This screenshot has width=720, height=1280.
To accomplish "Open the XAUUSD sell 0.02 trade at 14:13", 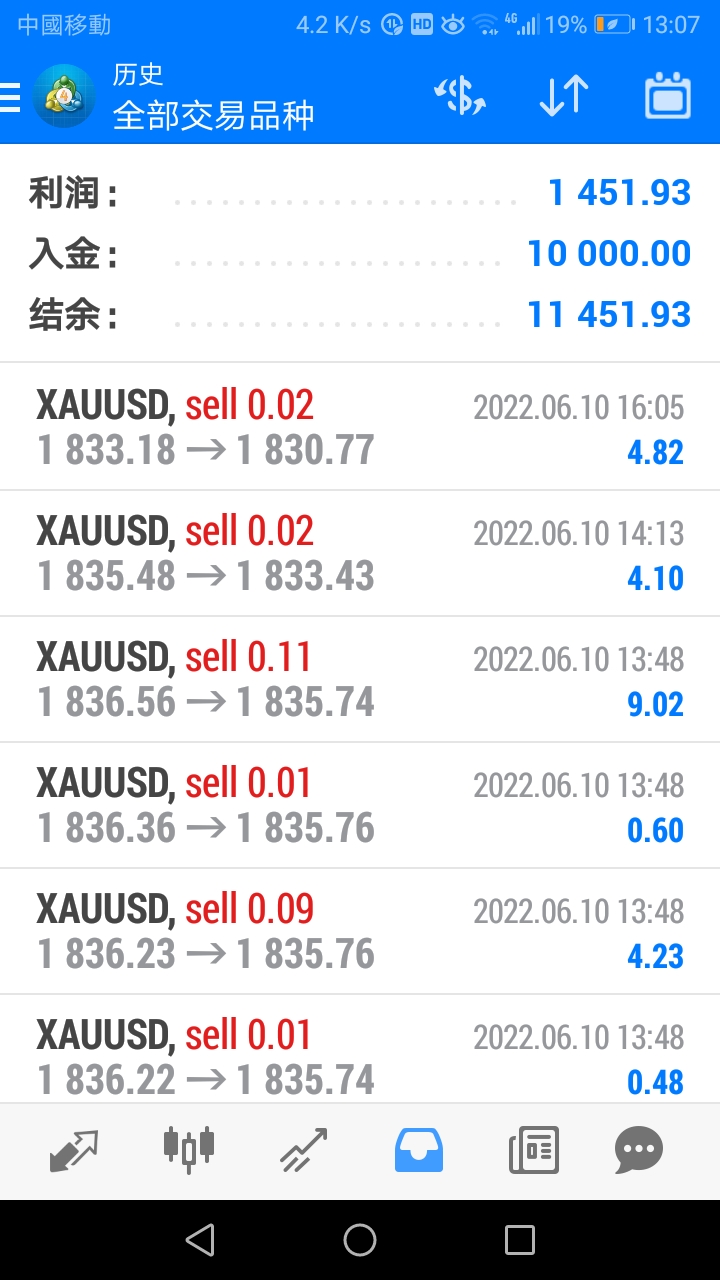I will pos(360,554).
